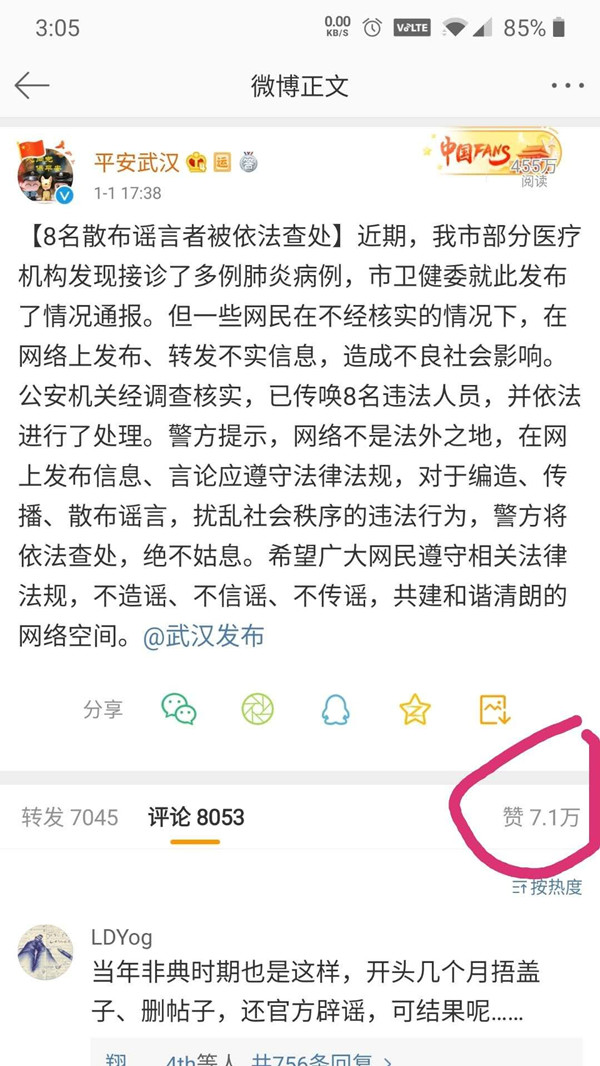This screenshot has height=1066, width=600.
Task: Share post to Qzone star icon
Action: (414, 709)
